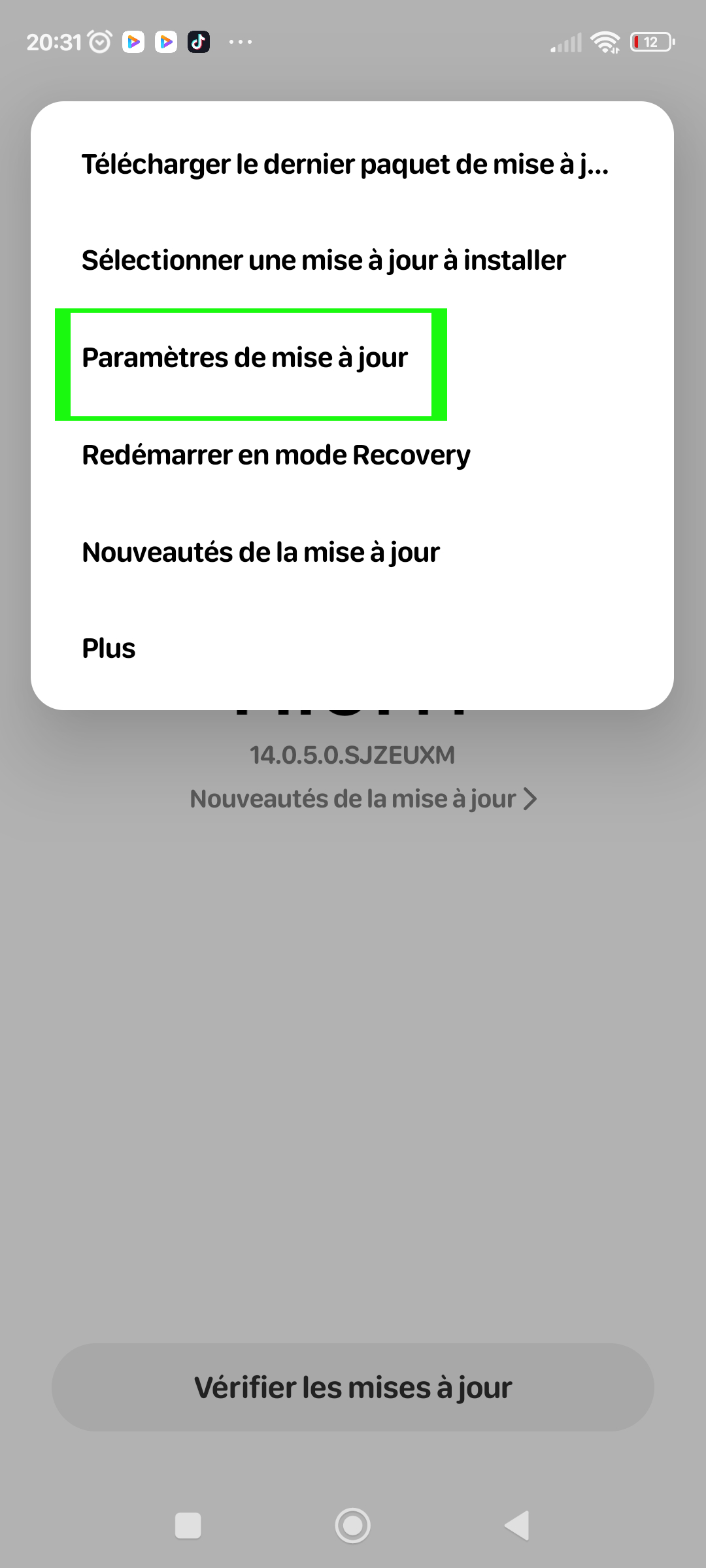The image size is (706, 1568).
Task: Open Nouveautés de la mise à jour menu item
Action: click(352, 552)
